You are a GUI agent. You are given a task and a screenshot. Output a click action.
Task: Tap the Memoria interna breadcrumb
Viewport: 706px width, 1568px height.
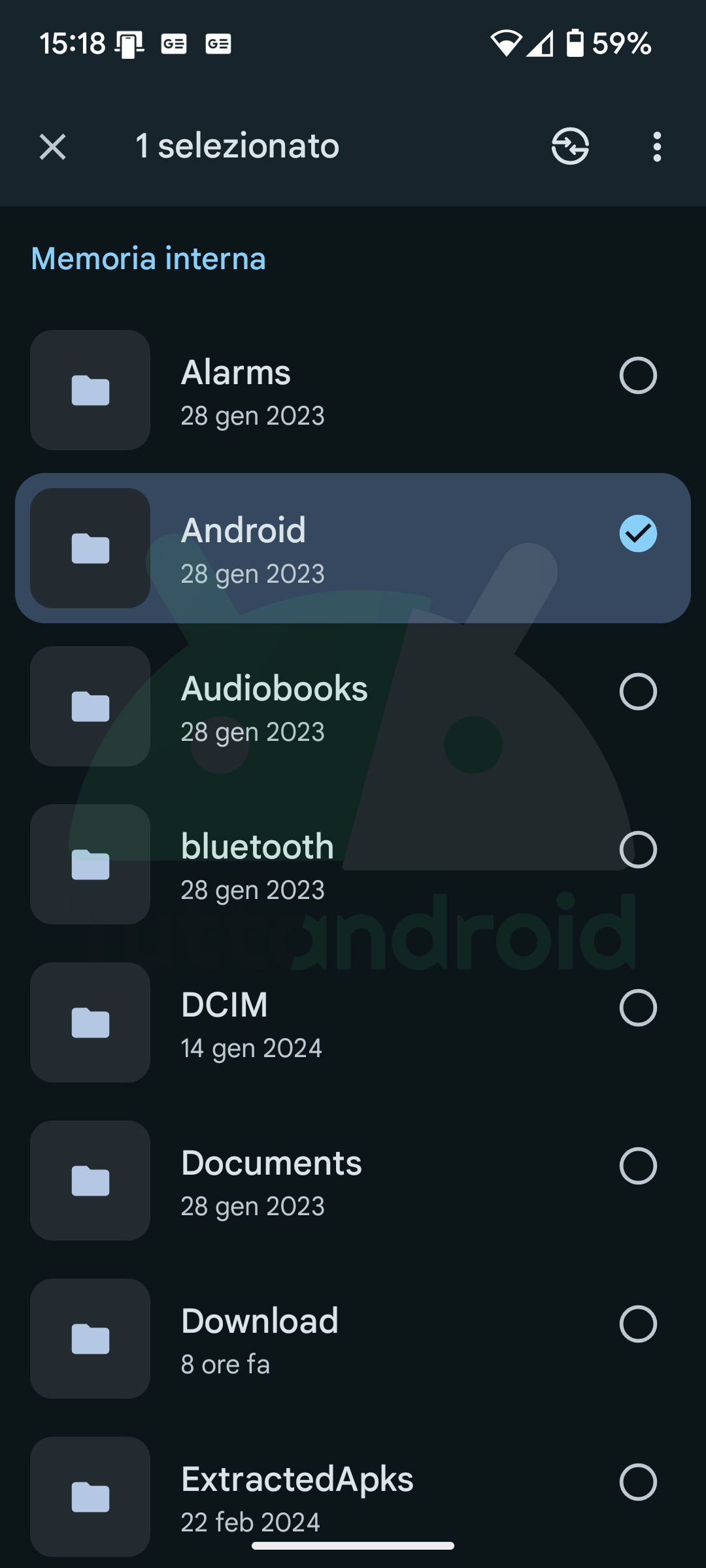point(148,259)
